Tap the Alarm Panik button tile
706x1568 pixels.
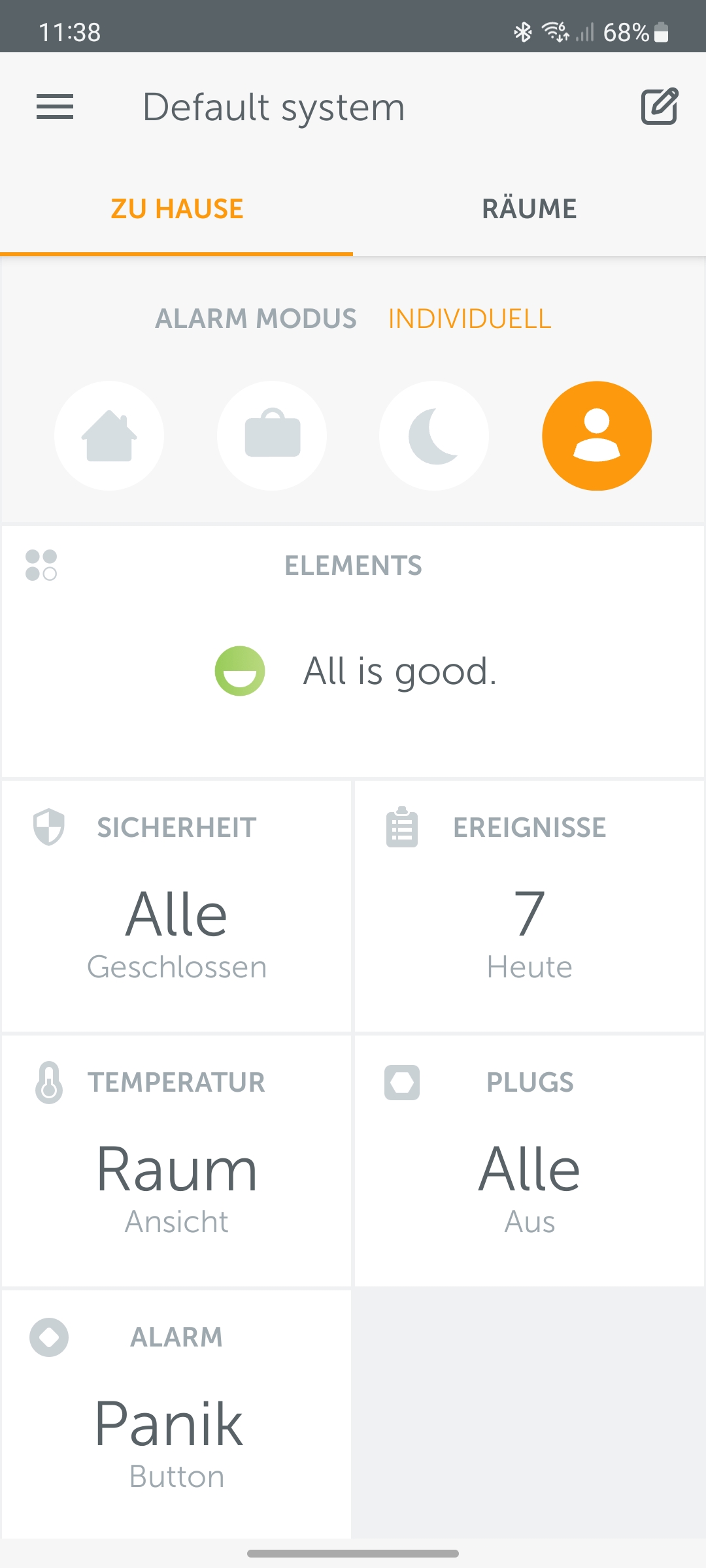176,1414
